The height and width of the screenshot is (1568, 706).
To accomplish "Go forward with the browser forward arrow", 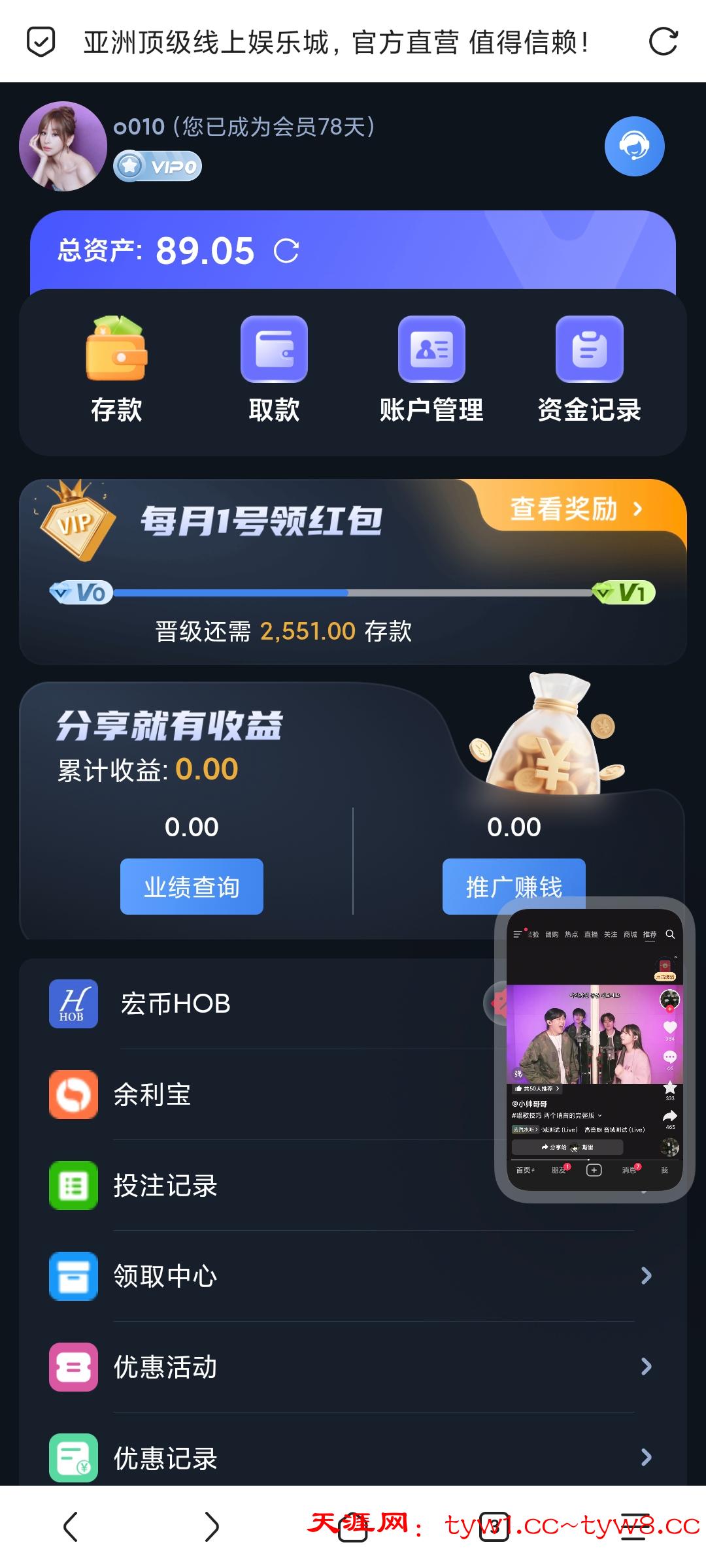I will pos(211,1527).
